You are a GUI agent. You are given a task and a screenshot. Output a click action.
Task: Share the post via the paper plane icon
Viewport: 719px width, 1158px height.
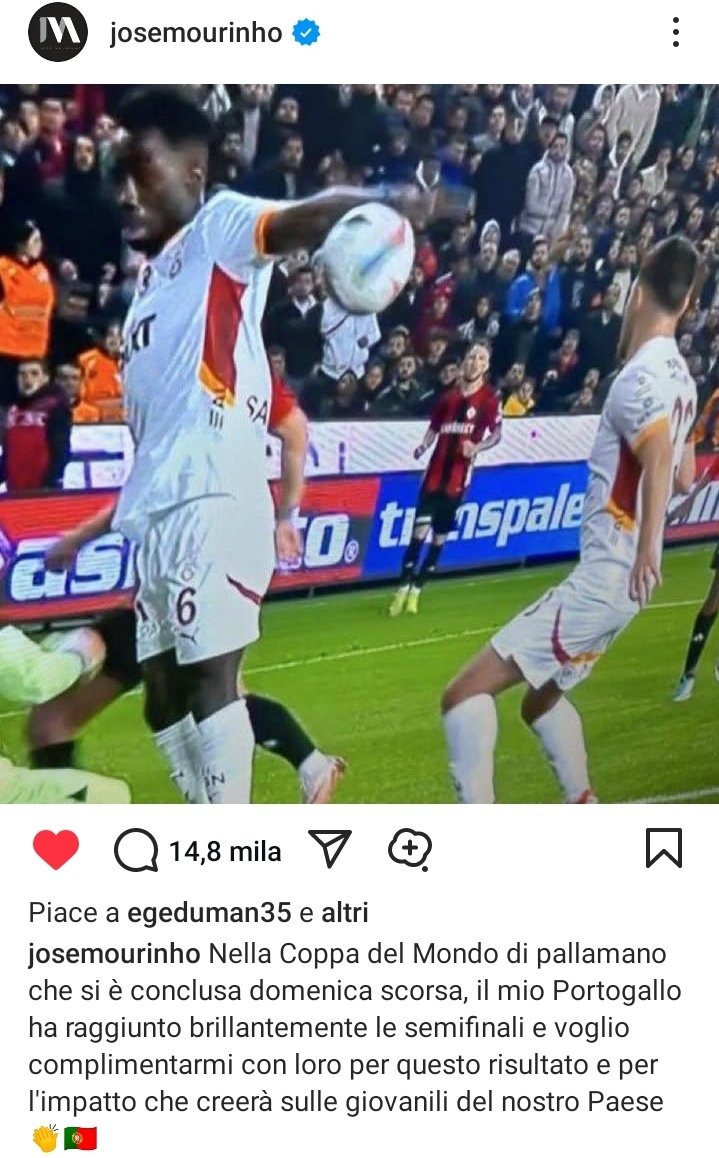(x=330, y=850)
